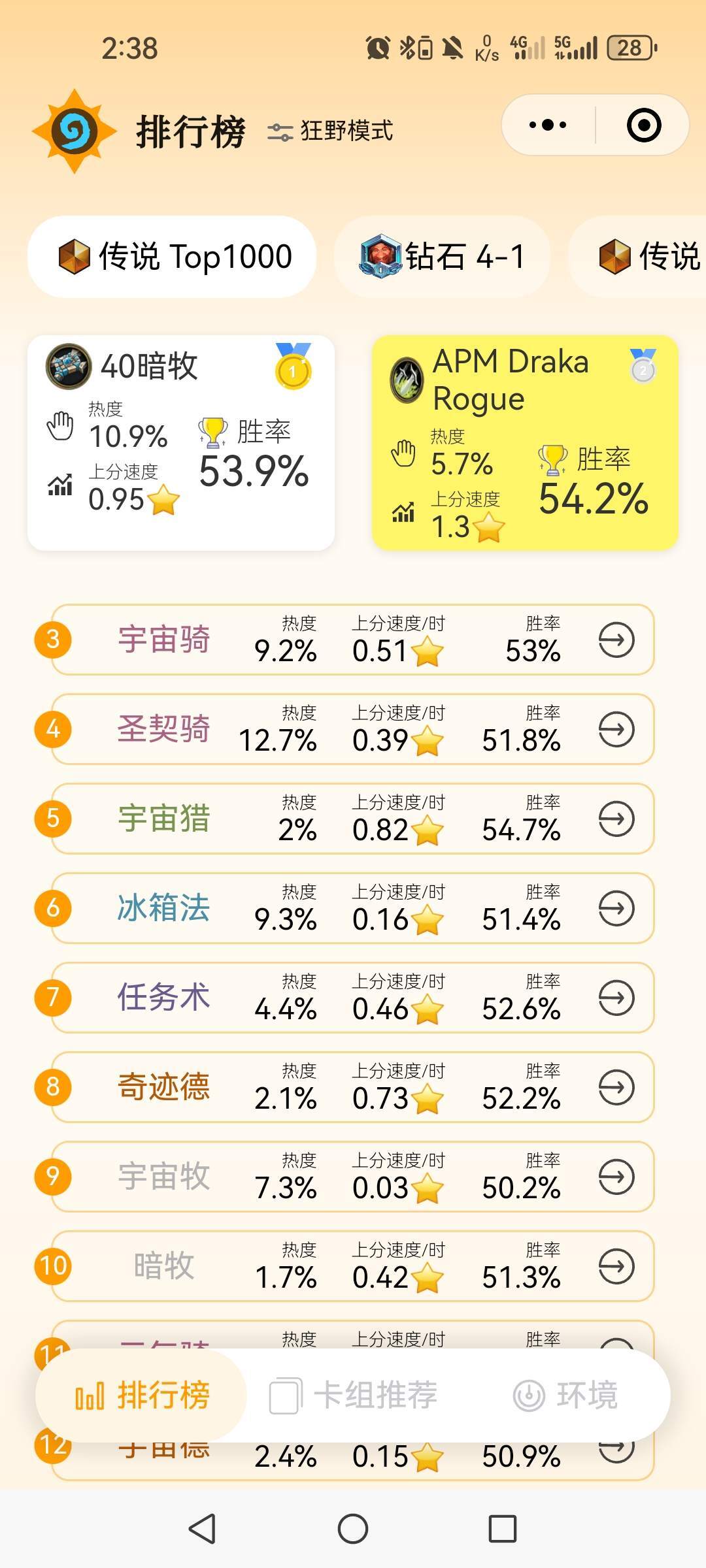Open the 任务术 ranking row
Image resolution: width=706 pixels, height=1568 pixels.
[x=353, y=998]
